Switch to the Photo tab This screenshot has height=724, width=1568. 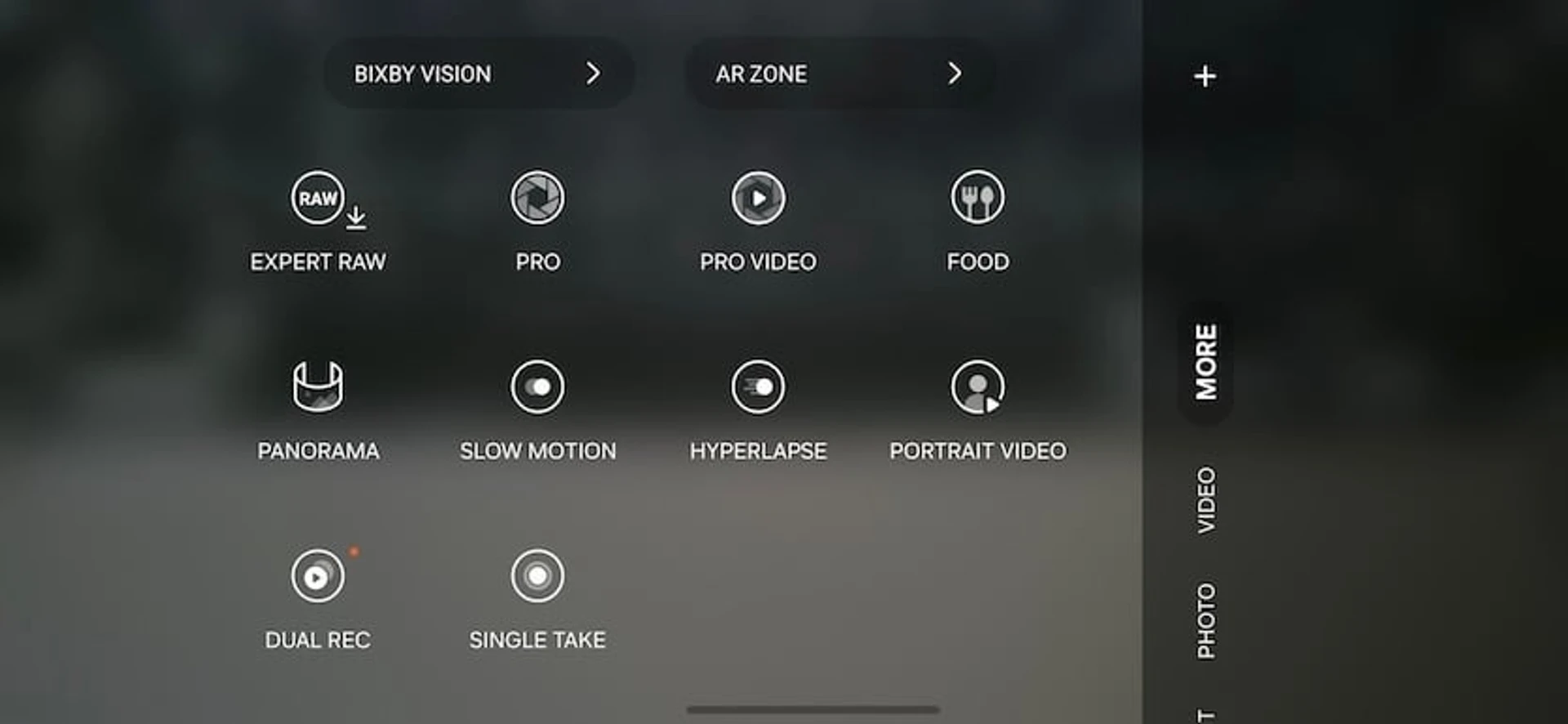click(x=1206, y=621)
